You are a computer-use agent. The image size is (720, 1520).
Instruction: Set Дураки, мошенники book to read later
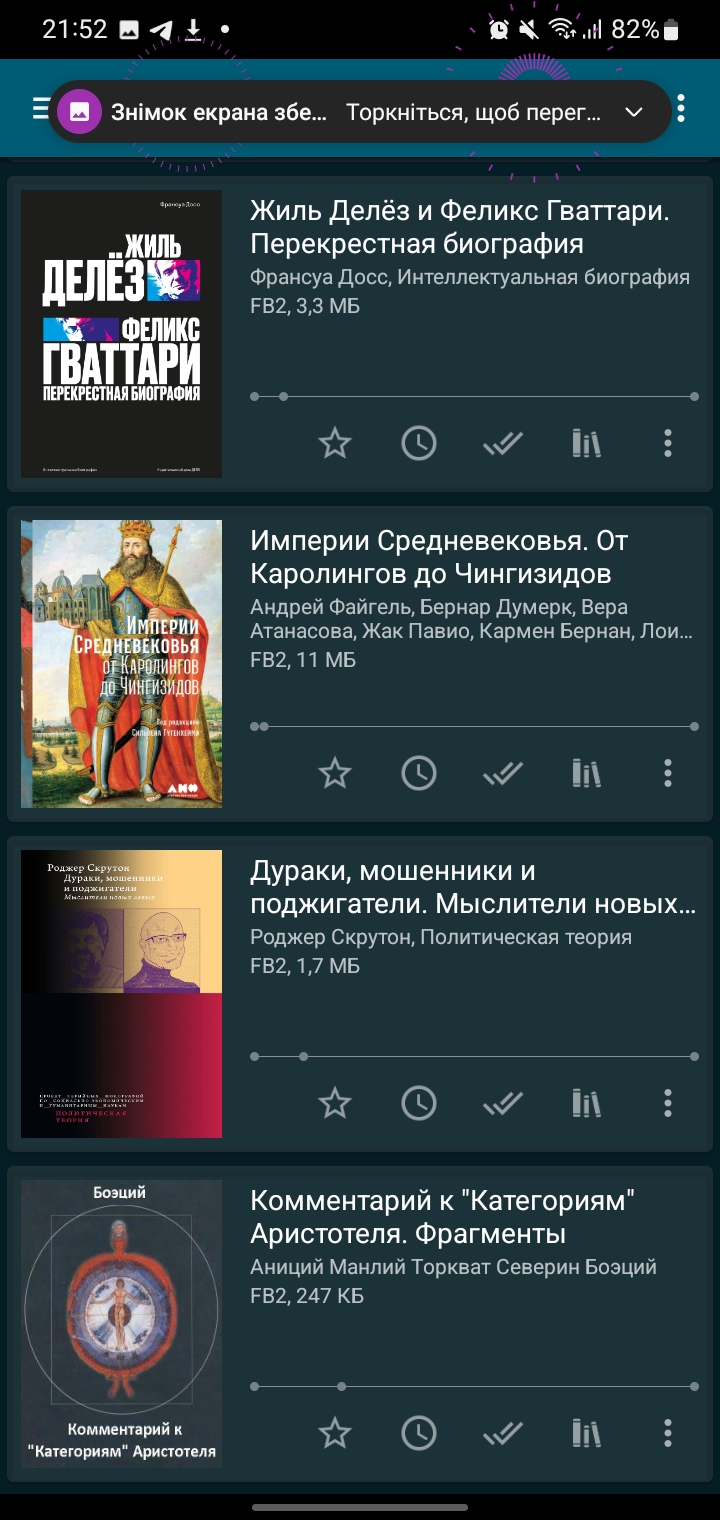point(418,1103)
